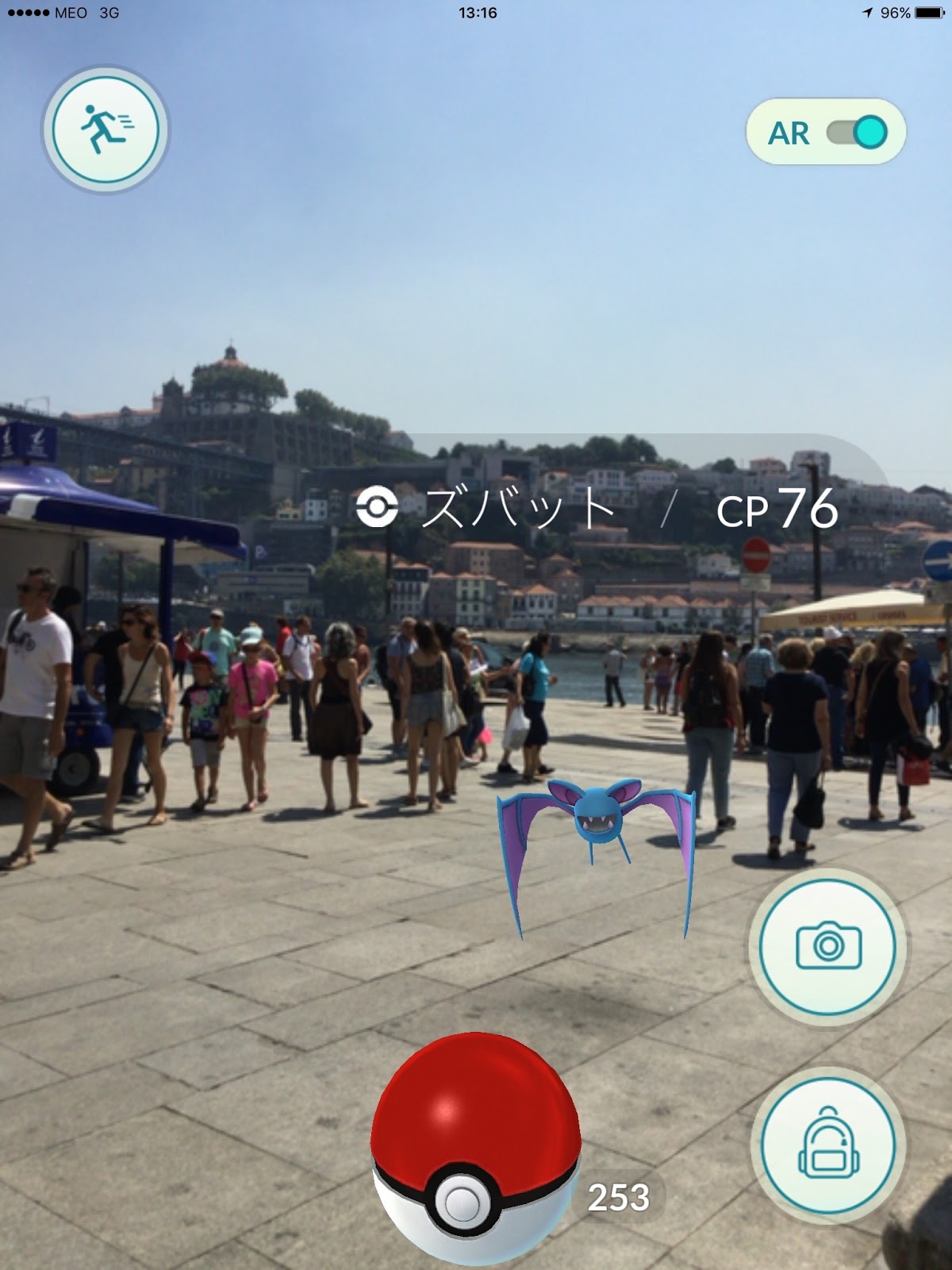This screenshot has width=952, height=1270.
Task: Take a photo with the camera button
Action: (x=827, y=946)
